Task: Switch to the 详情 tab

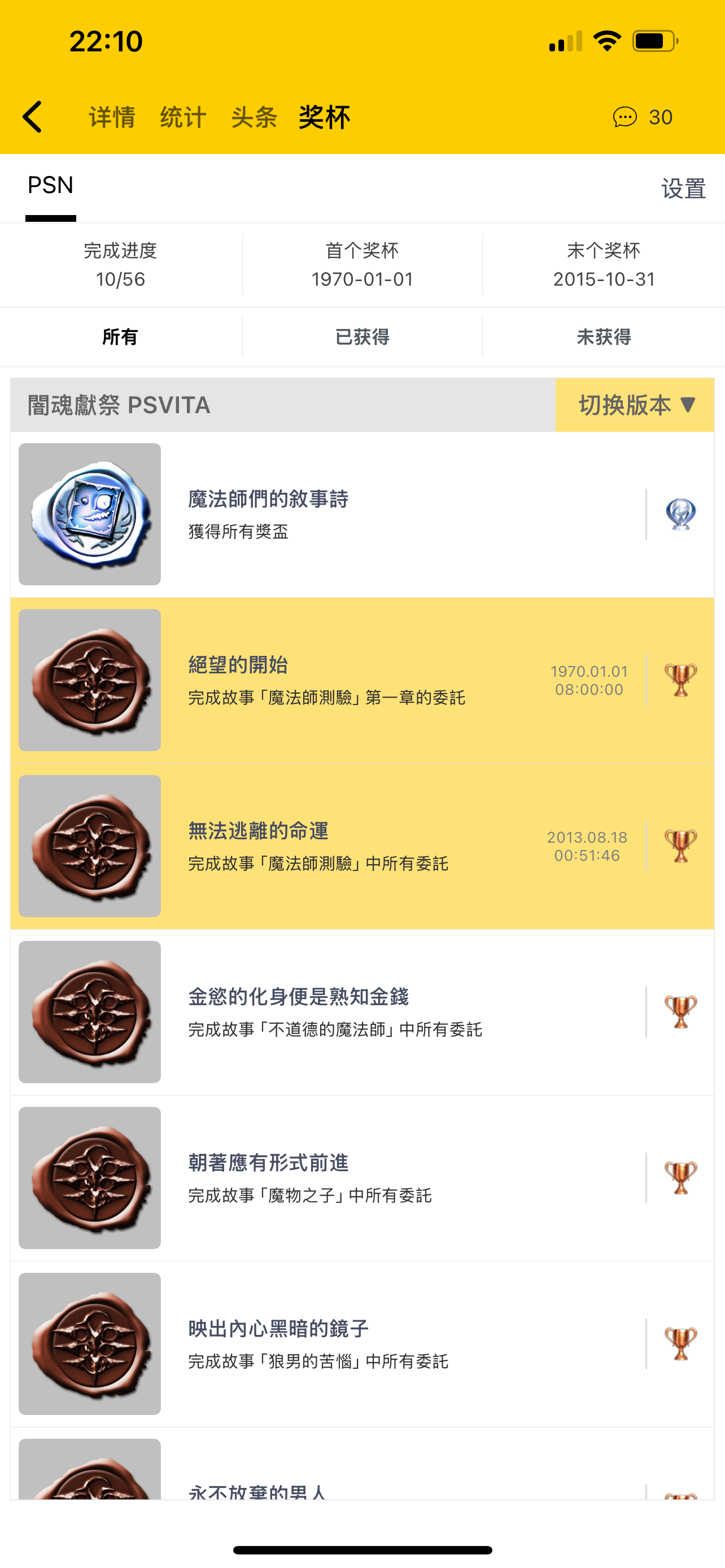Action: coord(112,117)
